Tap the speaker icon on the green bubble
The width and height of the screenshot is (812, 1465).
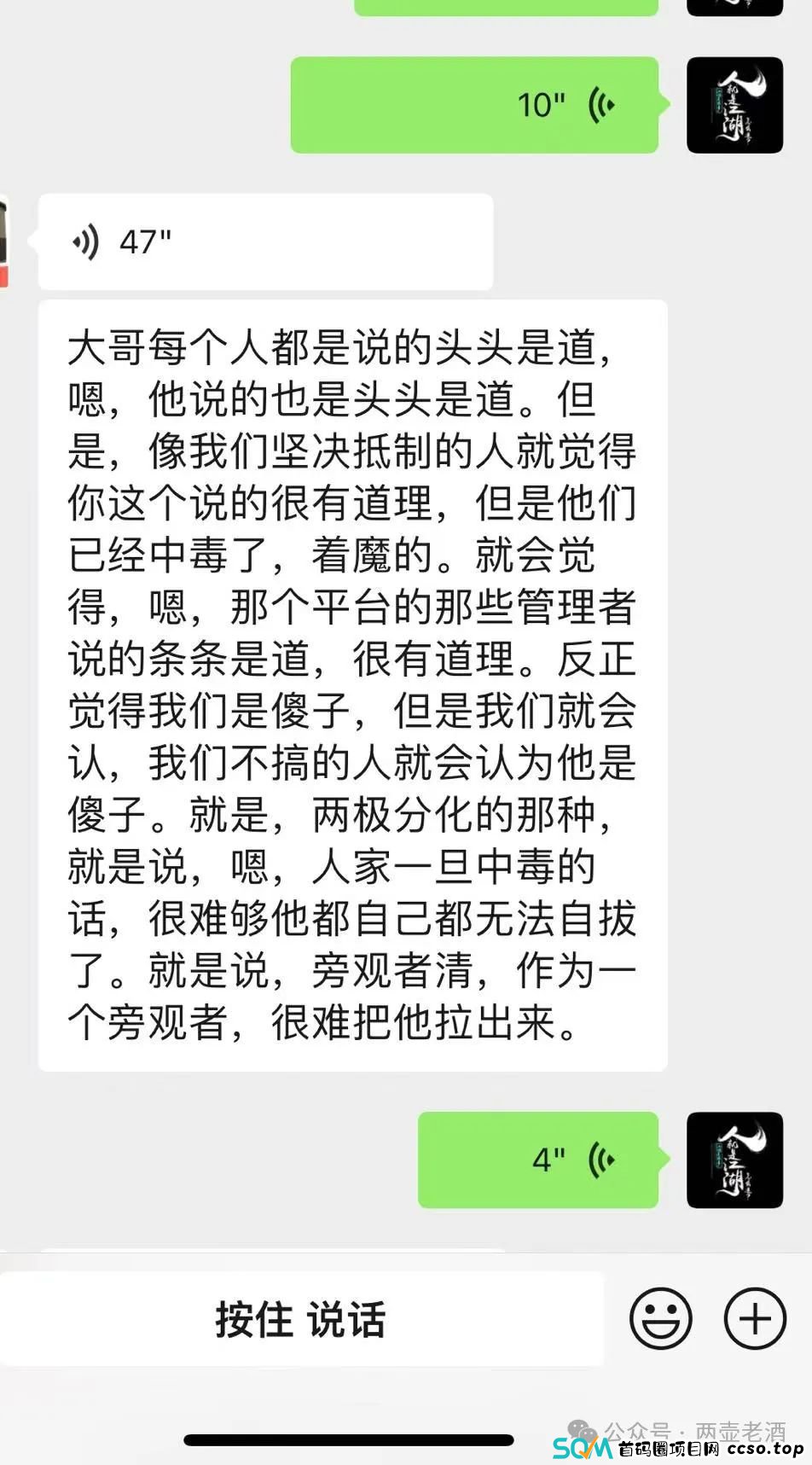click(602, 105)
